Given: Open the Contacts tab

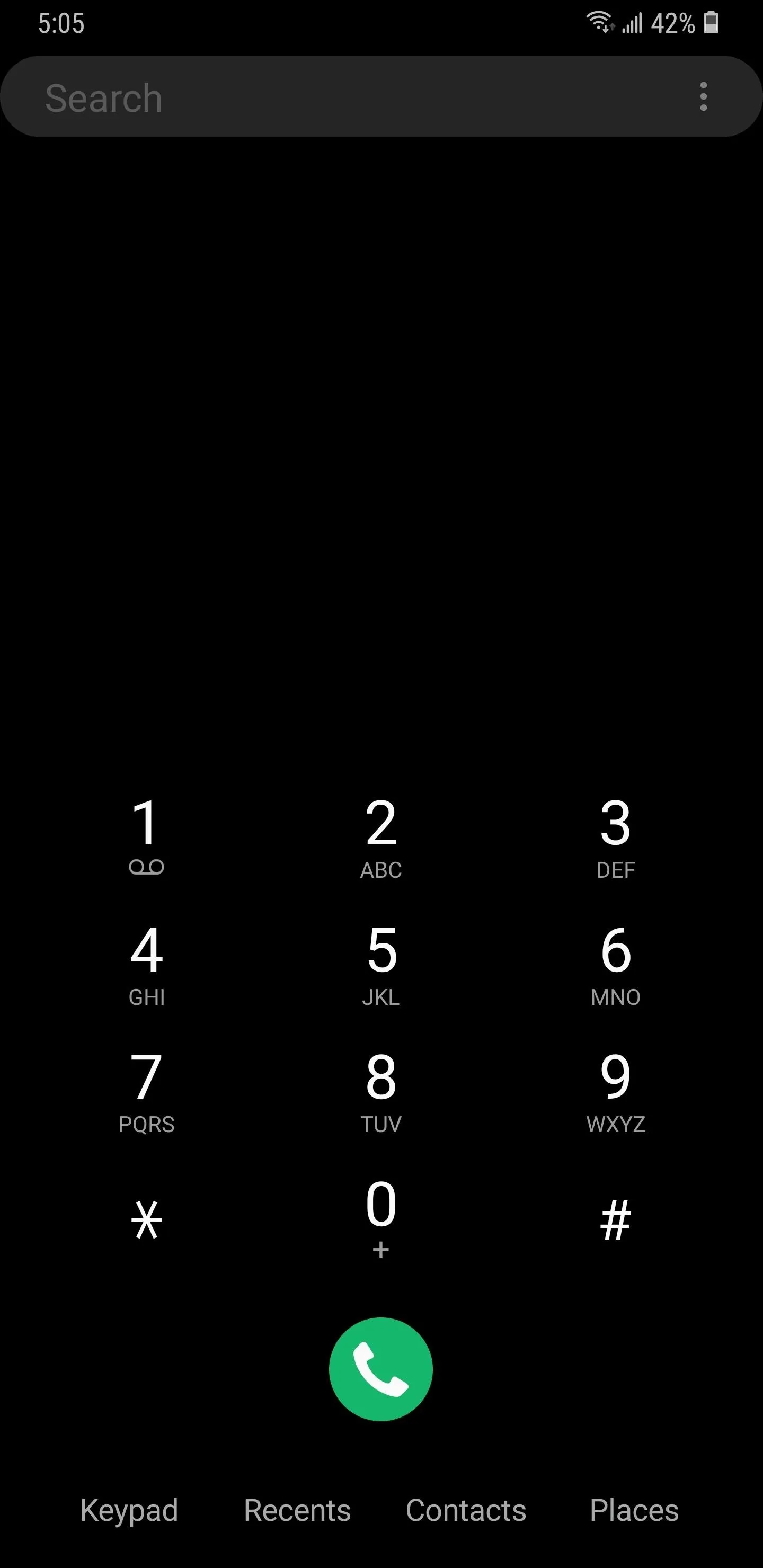Looking at the screenshot, I should pyautogui.click(x=466, y=1511).
